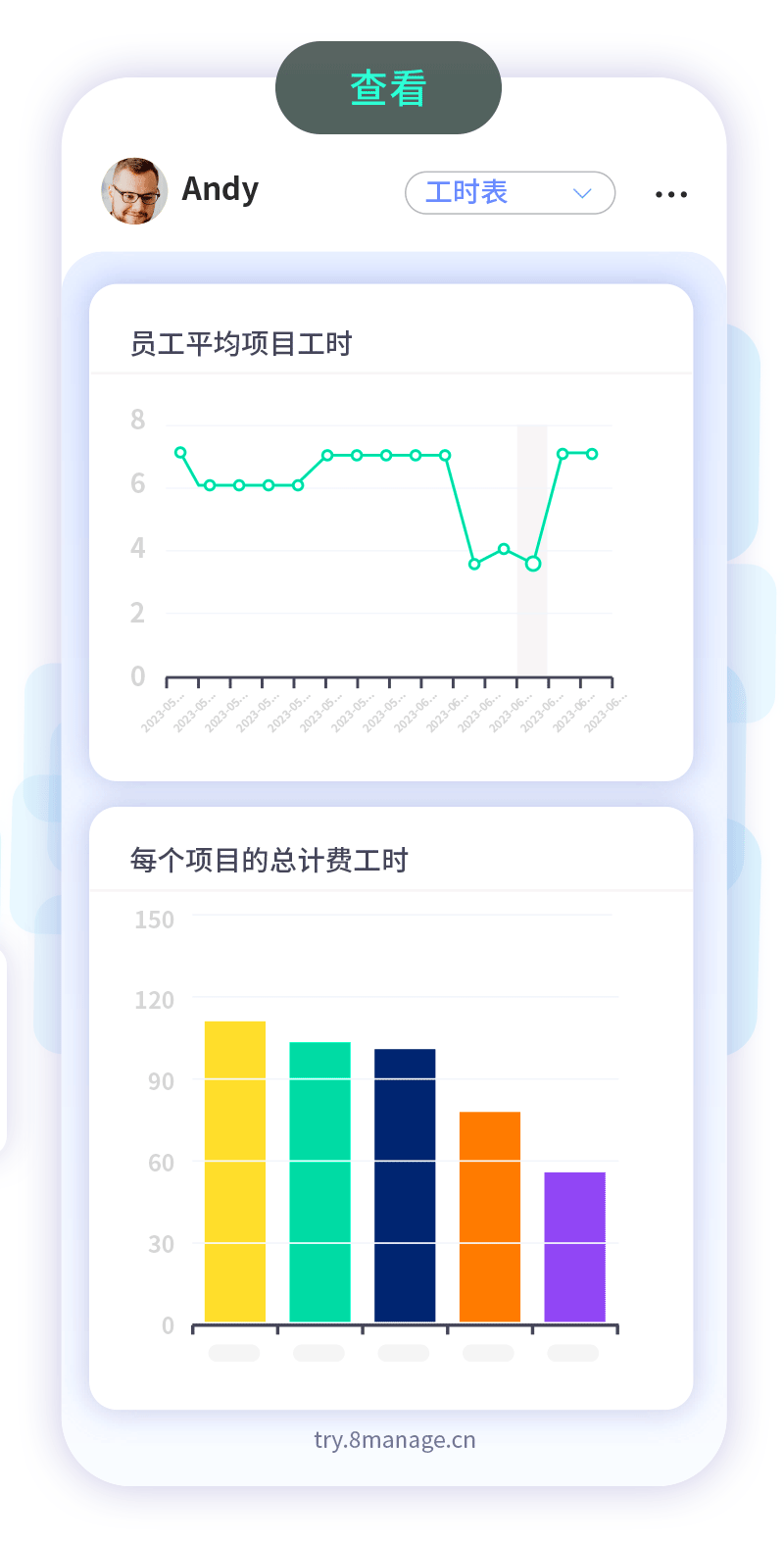
Task: Open the 工时表 dropdown selector
Action: [510, 193]
